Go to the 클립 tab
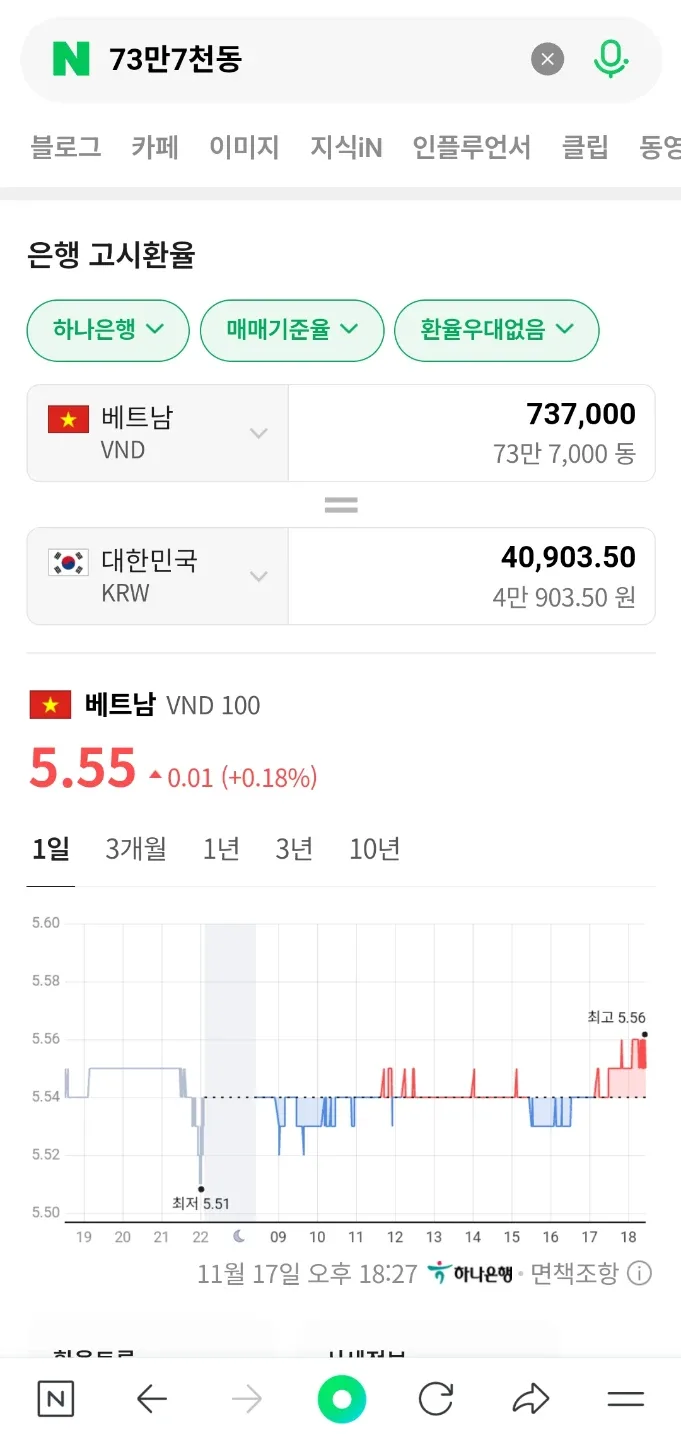The image size is (681, 1440). click(585, 148)
